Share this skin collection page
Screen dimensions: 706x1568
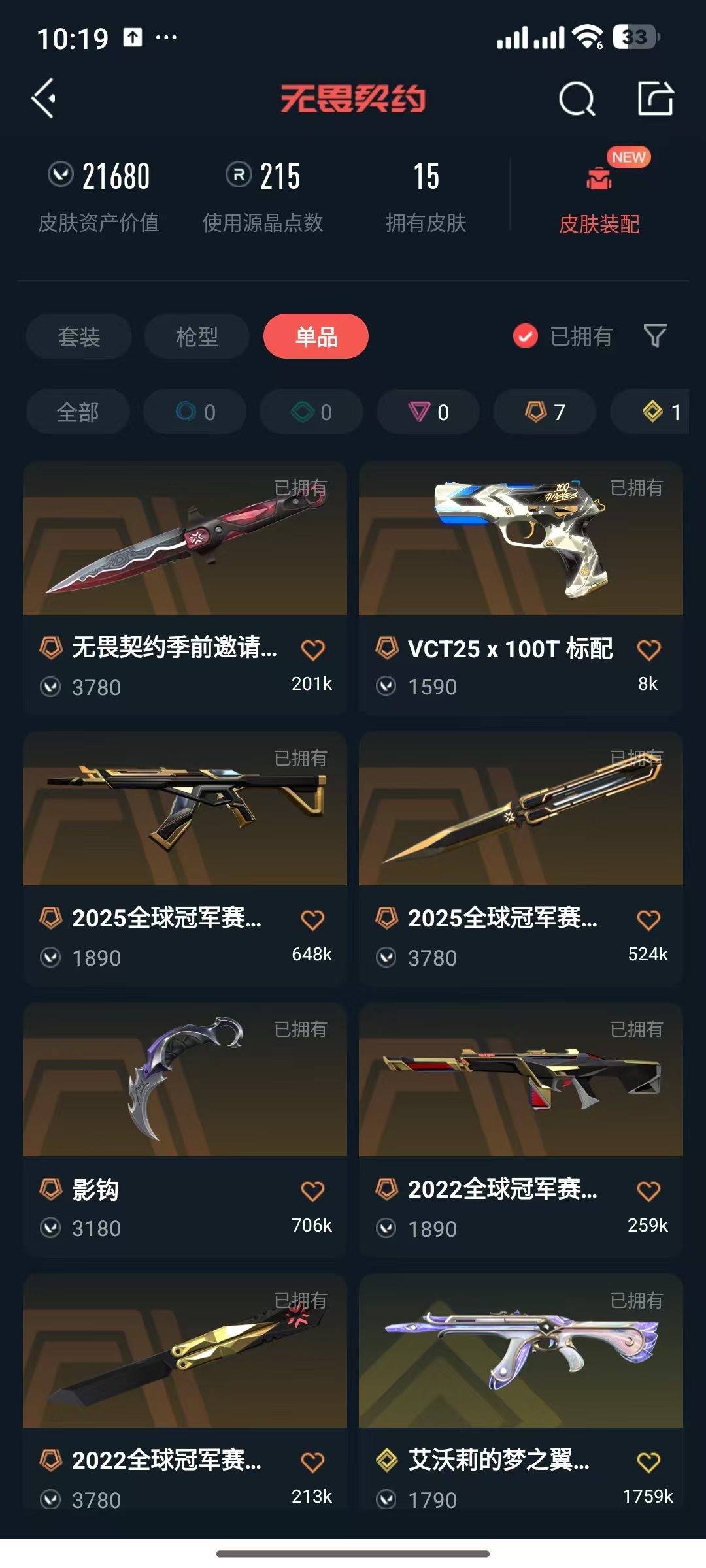tap(655, 99)
